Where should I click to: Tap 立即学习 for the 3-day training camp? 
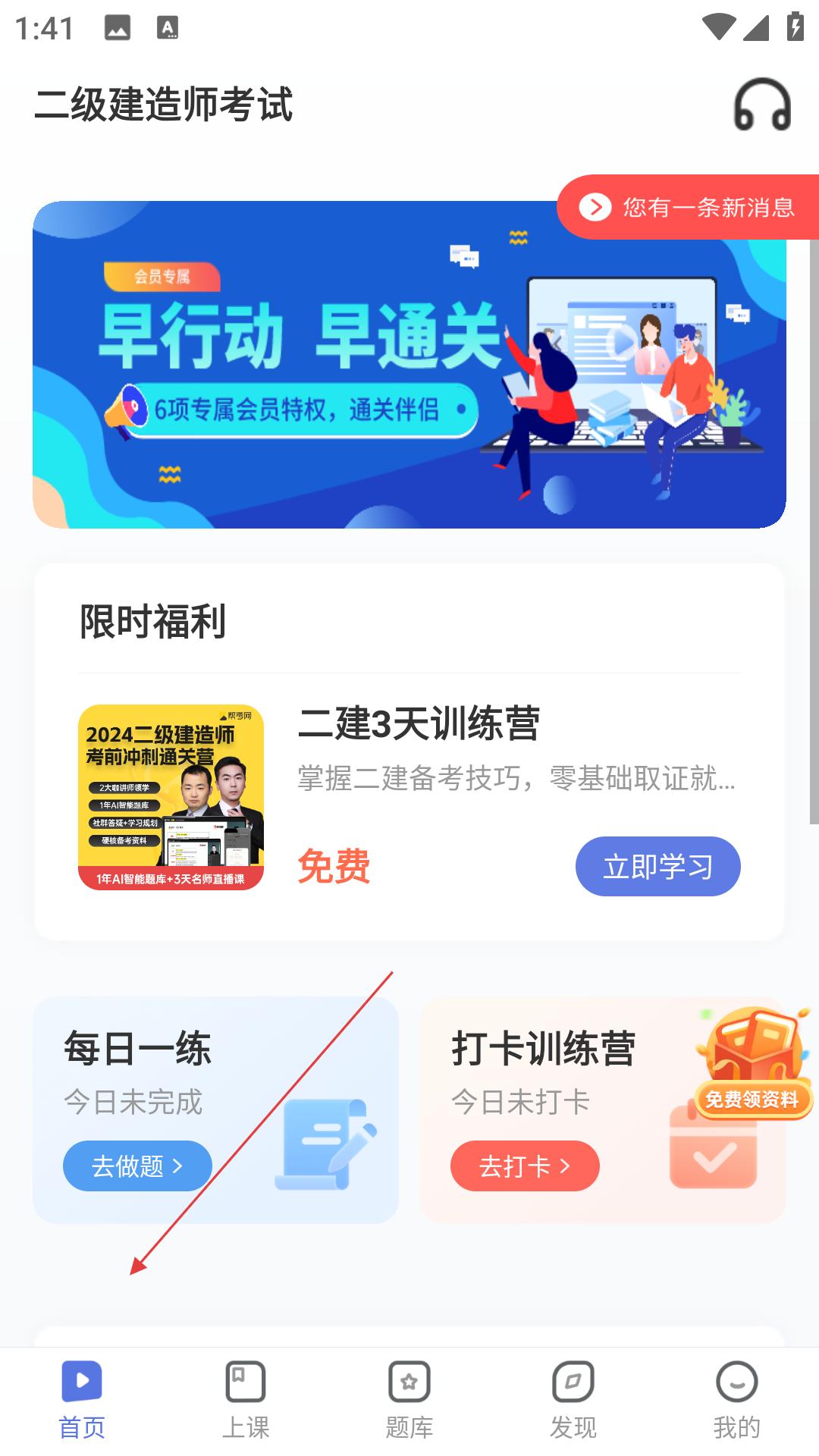click(657, 866)
